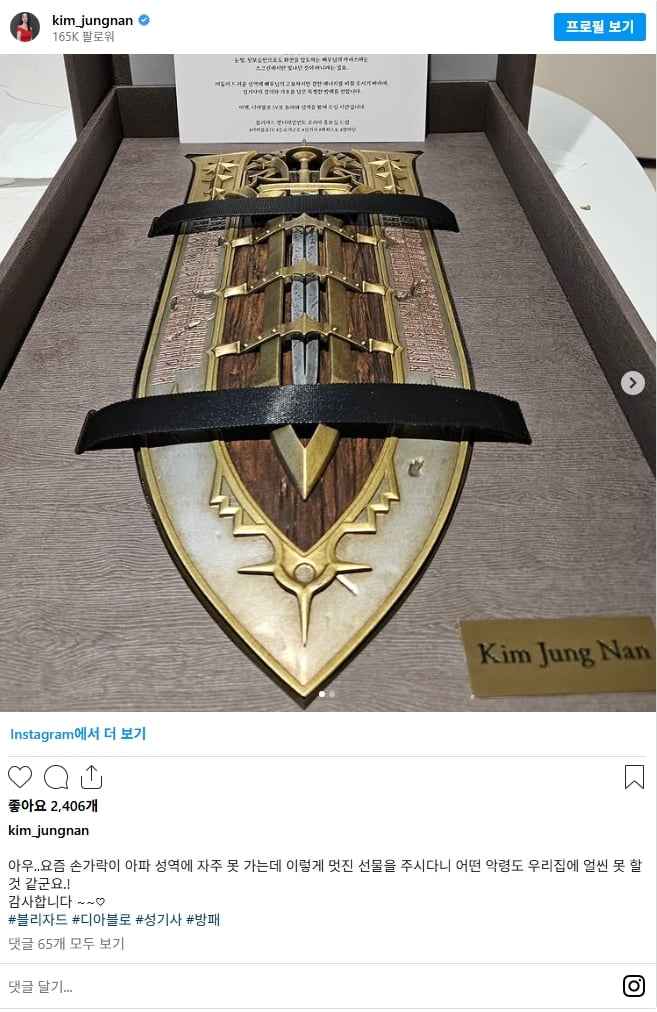View all 65 comments
Viewport: 657px width, 1012px height.
click(x=66, y=943)
